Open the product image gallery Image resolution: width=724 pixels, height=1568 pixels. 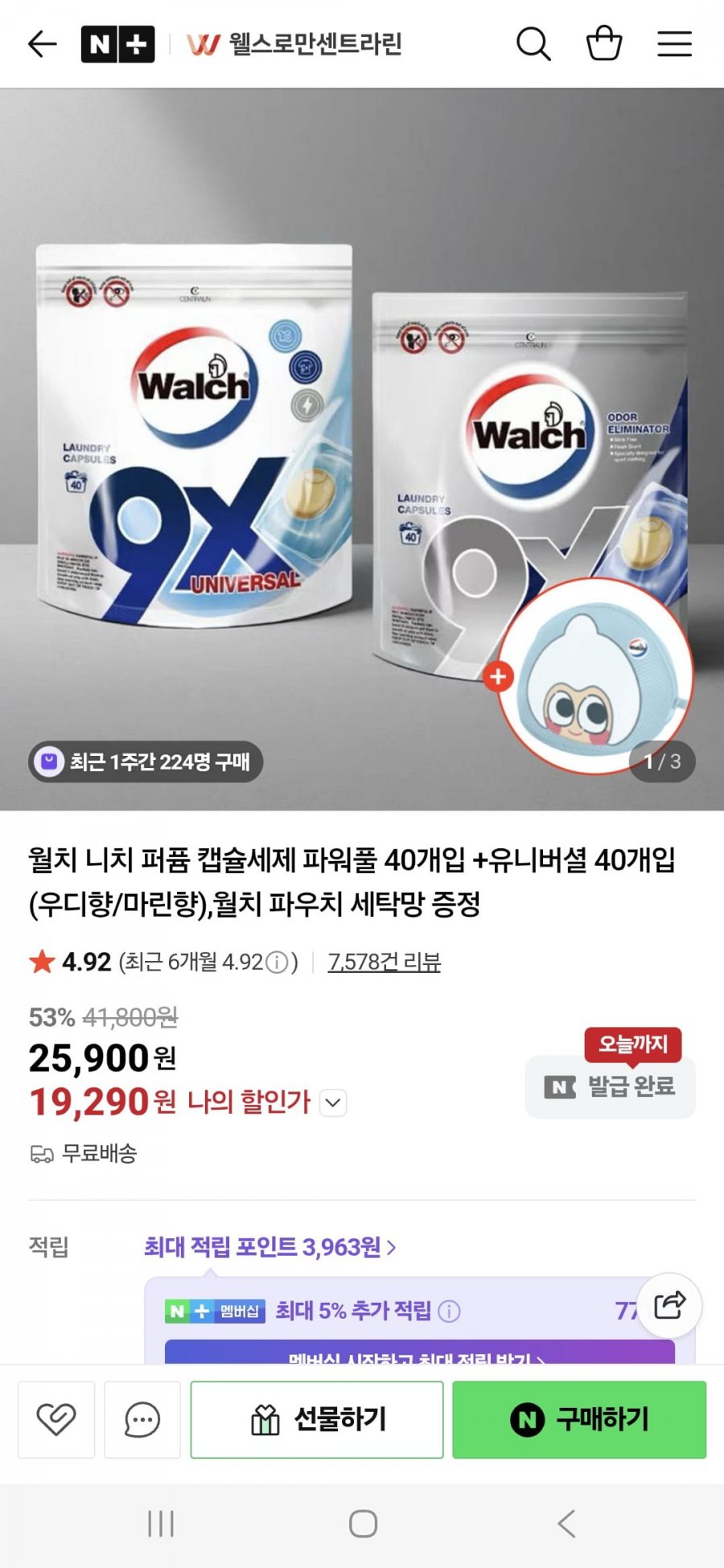click(362, 449)
